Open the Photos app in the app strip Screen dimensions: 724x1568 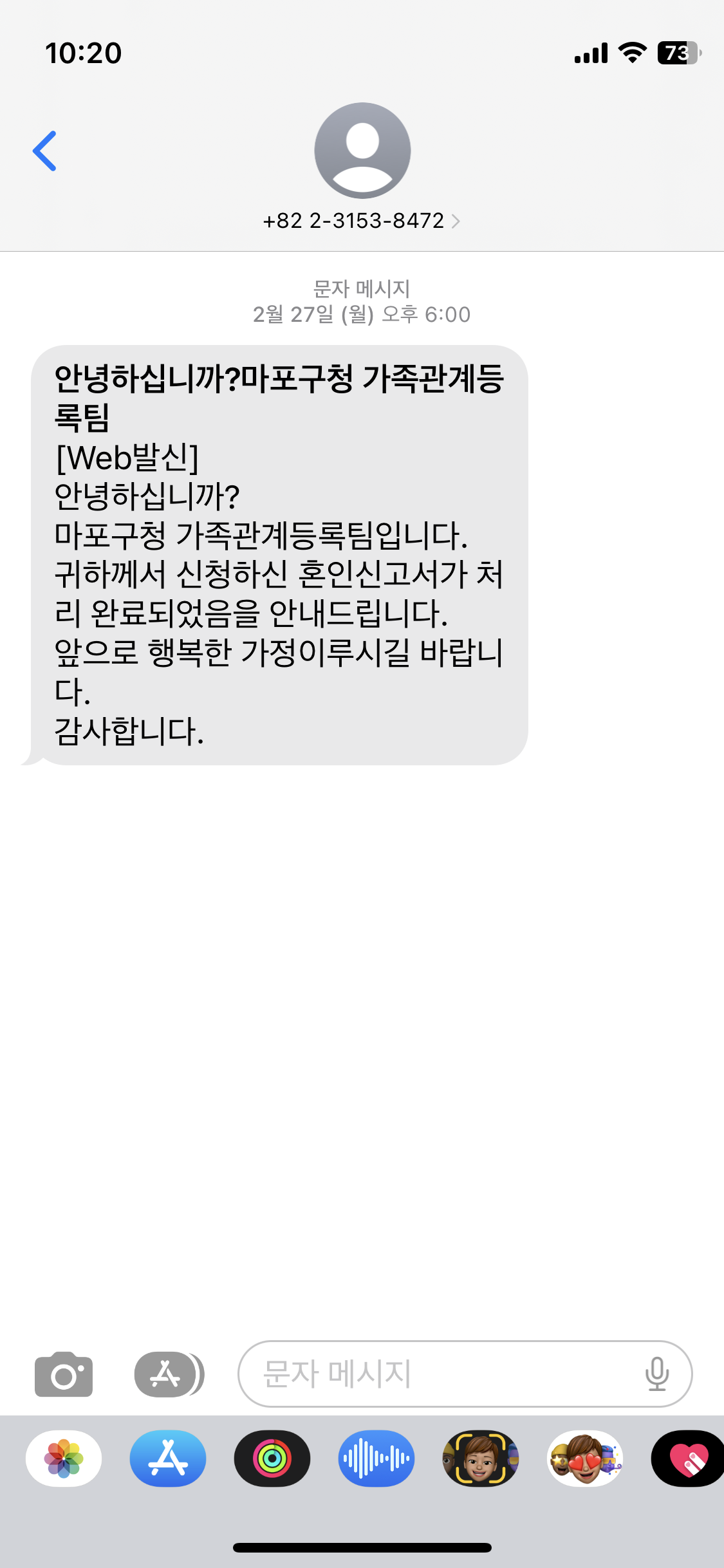[x=64, y=1459]
